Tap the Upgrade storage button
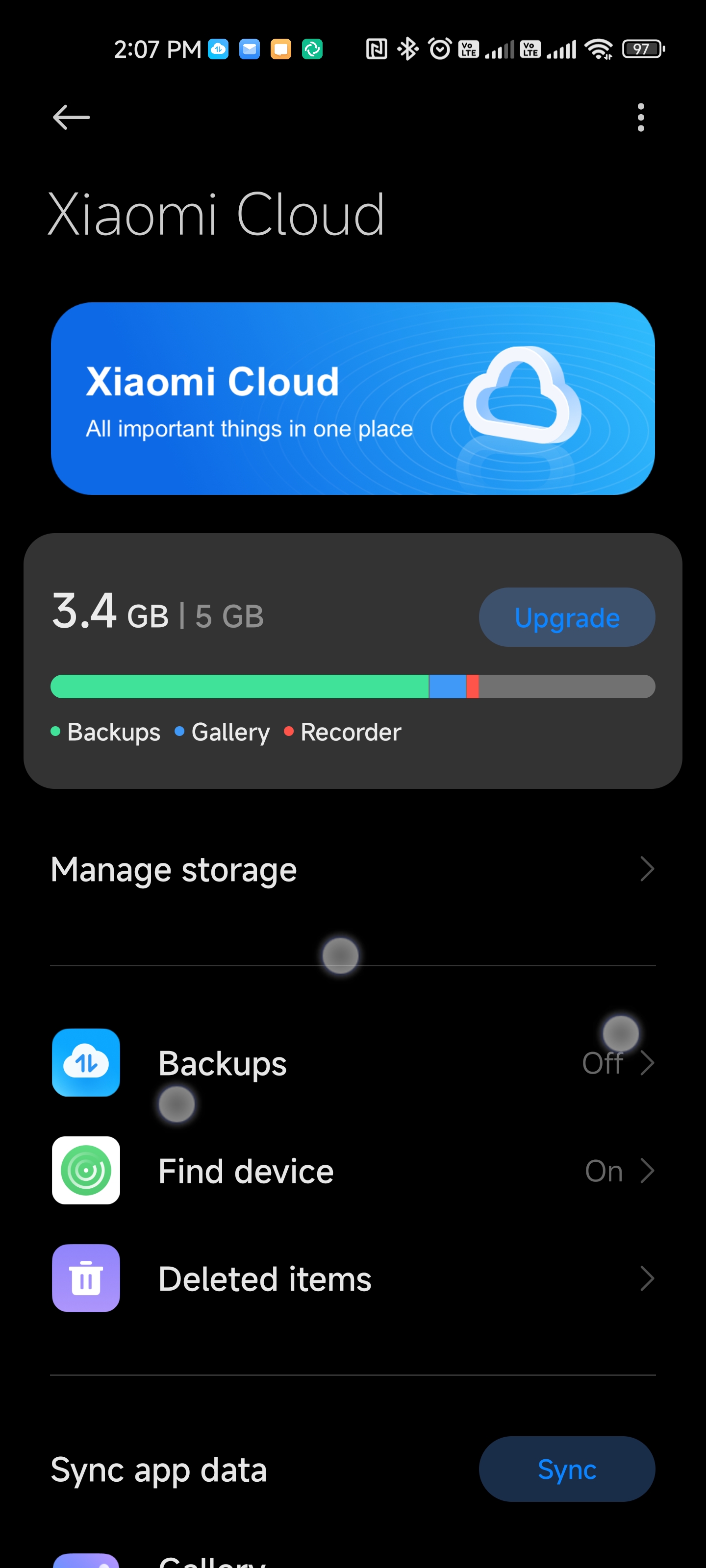Screen dimensions: 706x1568 (x=566, y=616)
